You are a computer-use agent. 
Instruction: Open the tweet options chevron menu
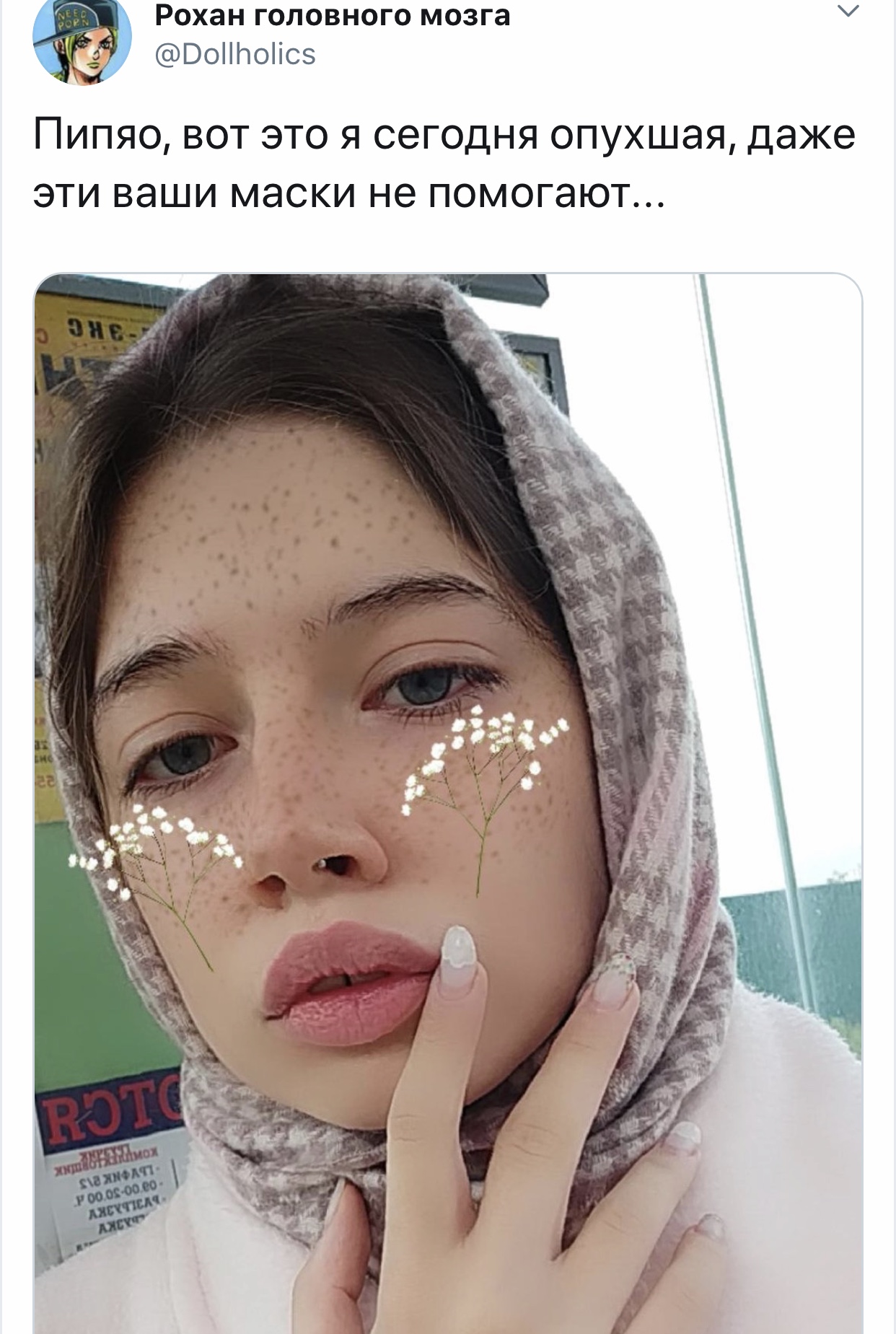pos(849,12)
